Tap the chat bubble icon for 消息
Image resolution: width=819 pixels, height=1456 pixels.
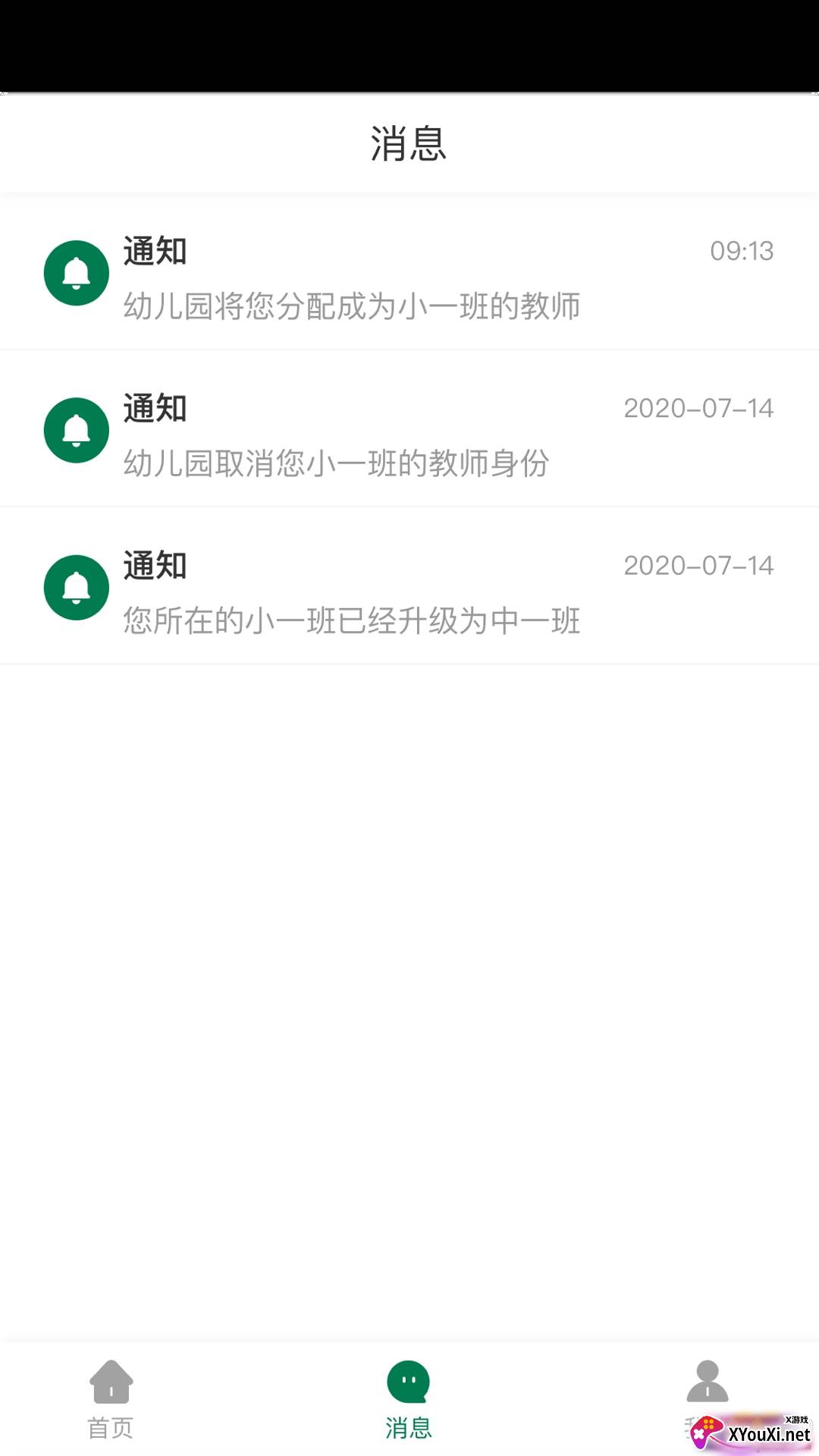pyautogui.click(x=409, y=1382)
